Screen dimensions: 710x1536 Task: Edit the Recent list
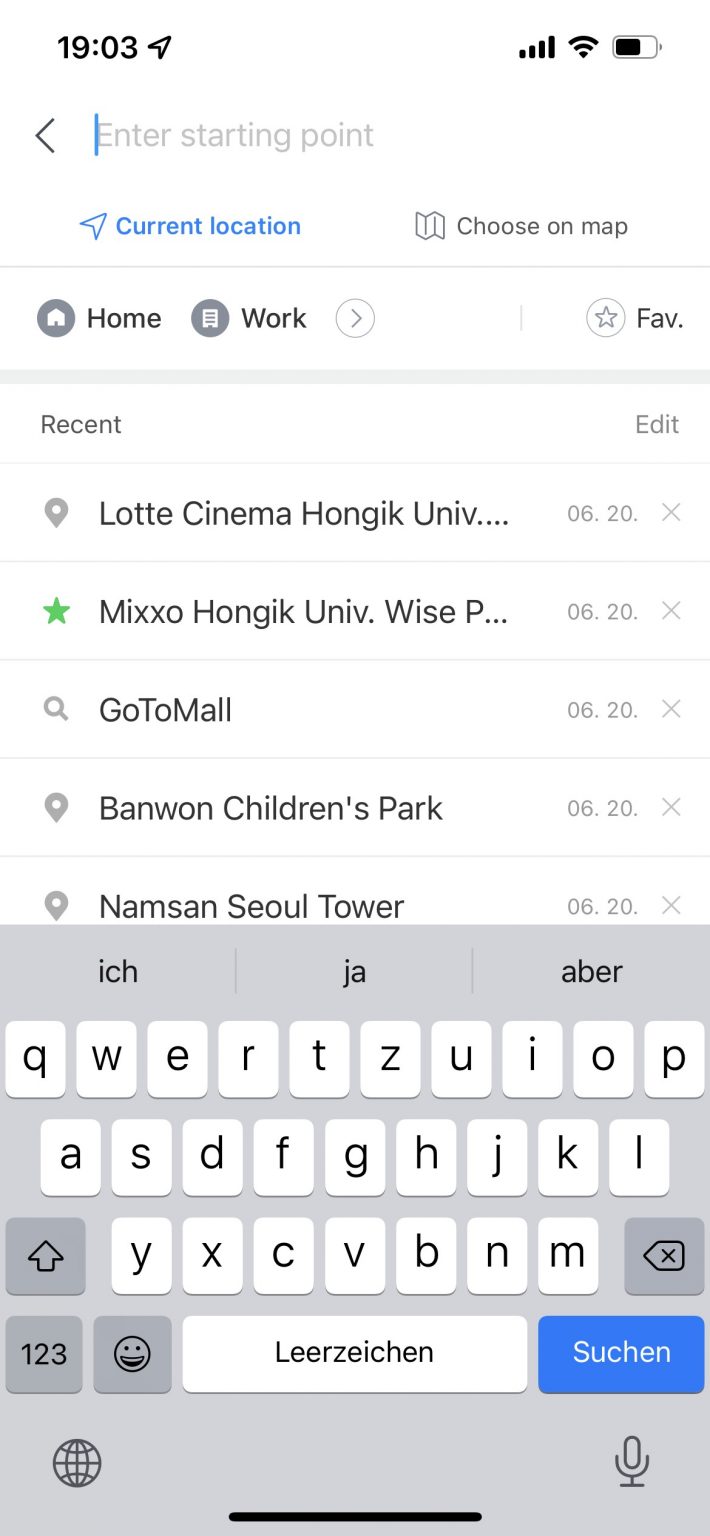point(657,425)
